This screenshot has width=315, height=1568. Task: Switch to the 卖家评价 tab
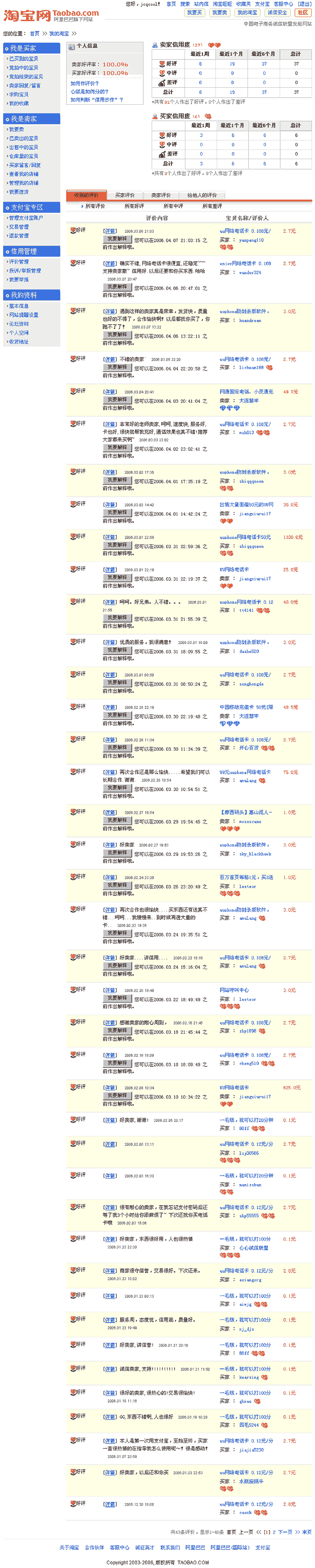tap(161, 196)
